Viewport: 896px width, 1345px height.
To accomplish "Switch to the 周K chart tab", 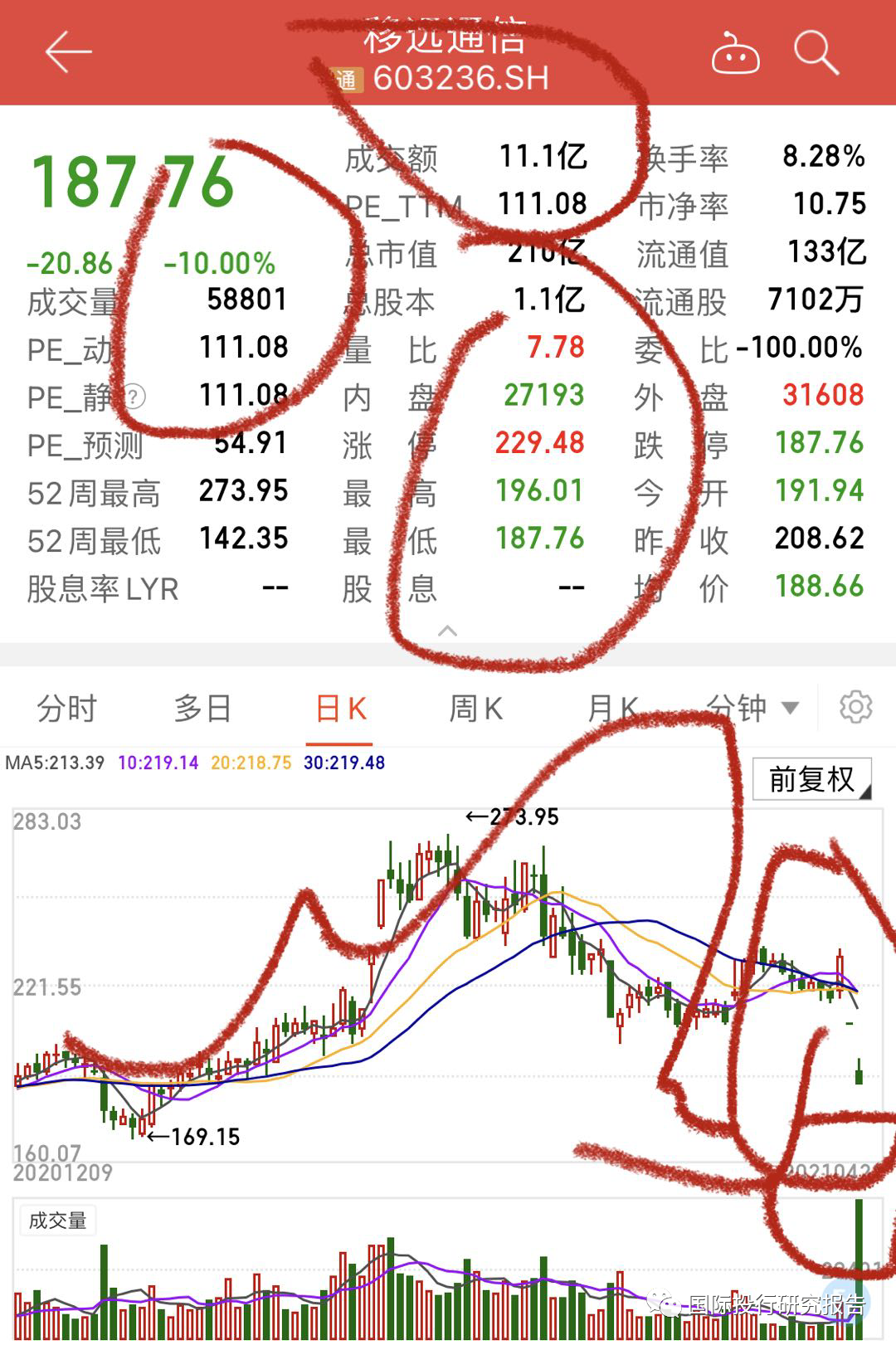I will point(476,709).
